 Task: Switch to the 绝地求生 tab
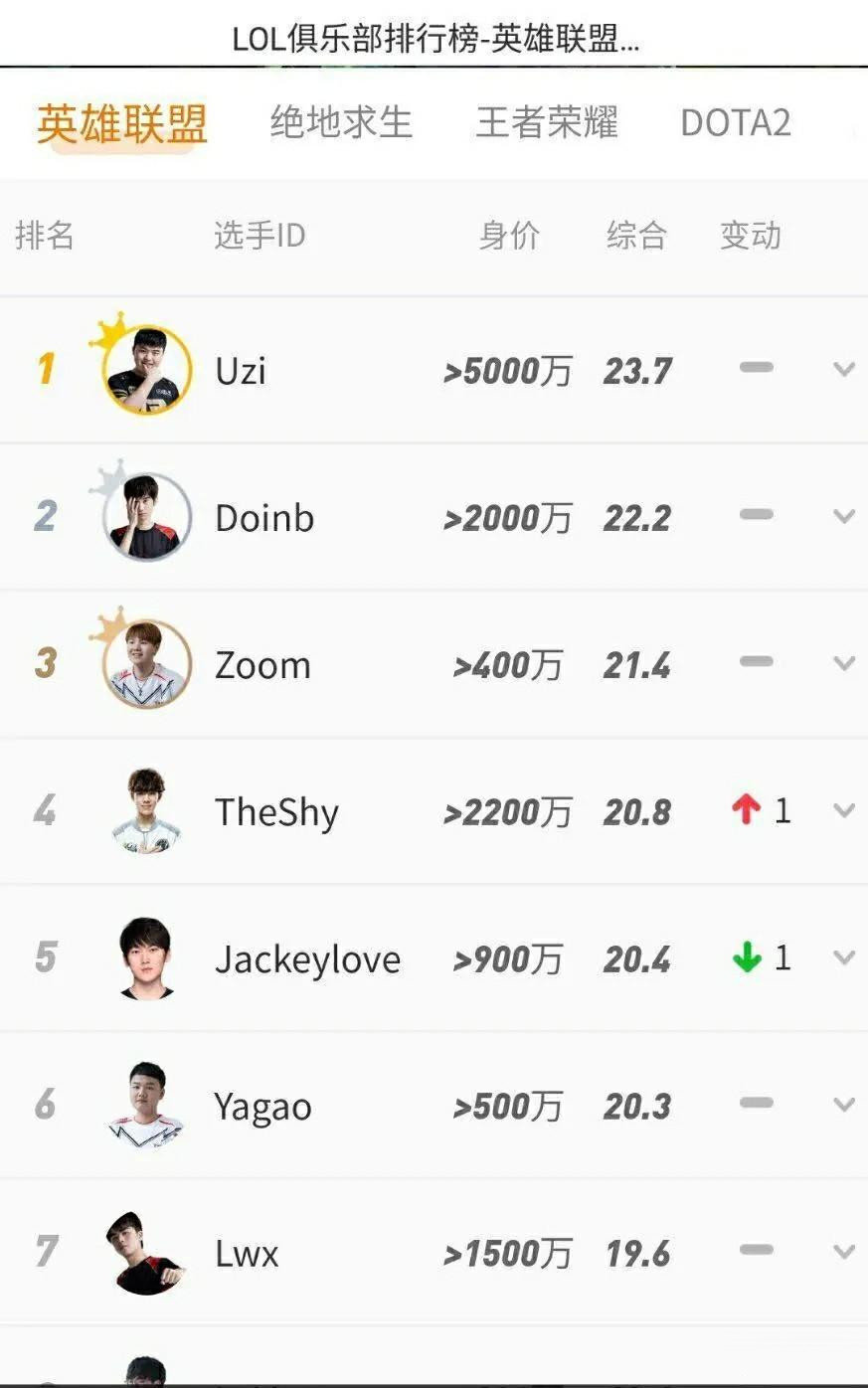(x=341, y=123)
